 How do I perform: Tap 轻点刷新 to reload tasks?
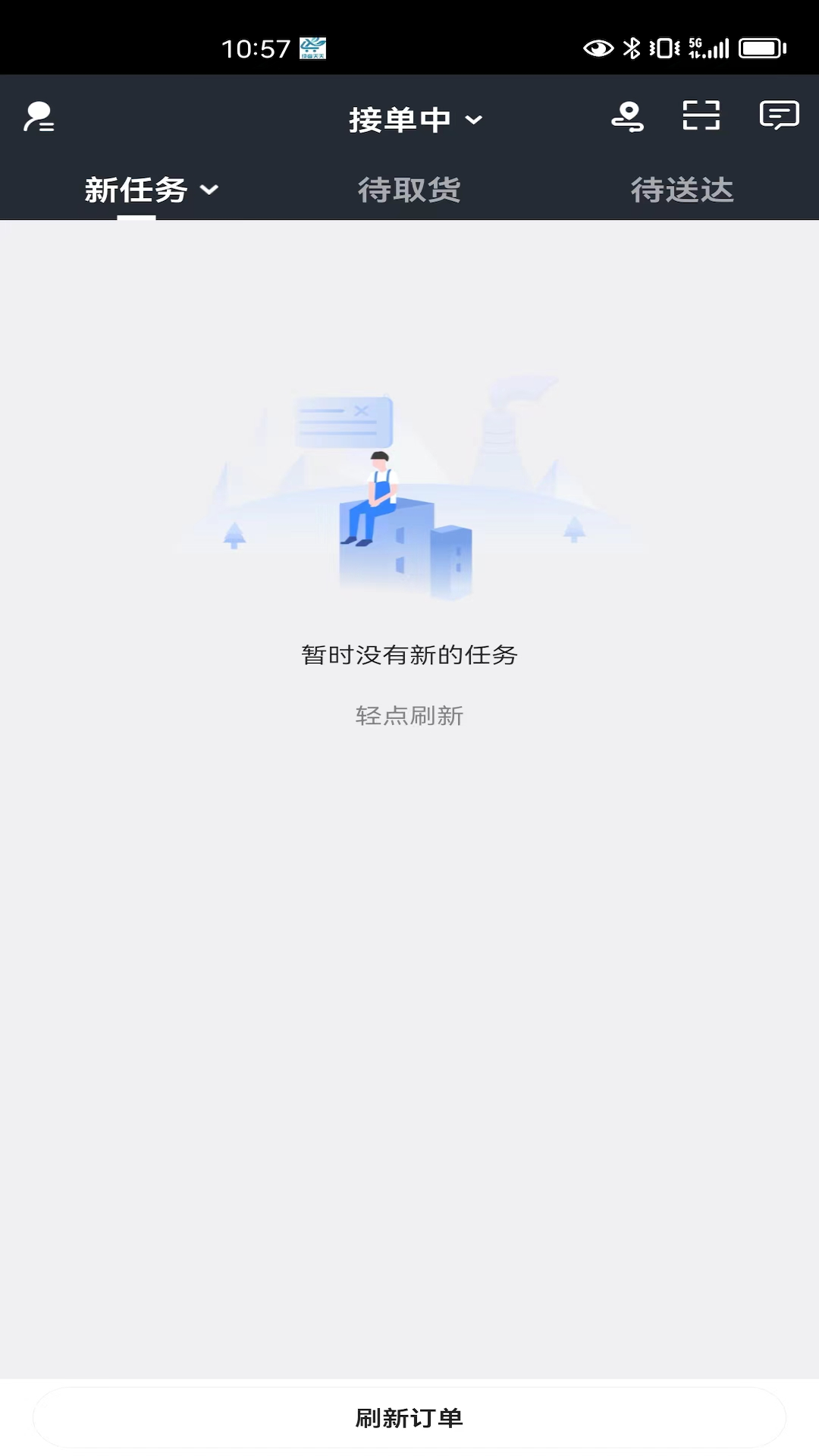[409, 716]
